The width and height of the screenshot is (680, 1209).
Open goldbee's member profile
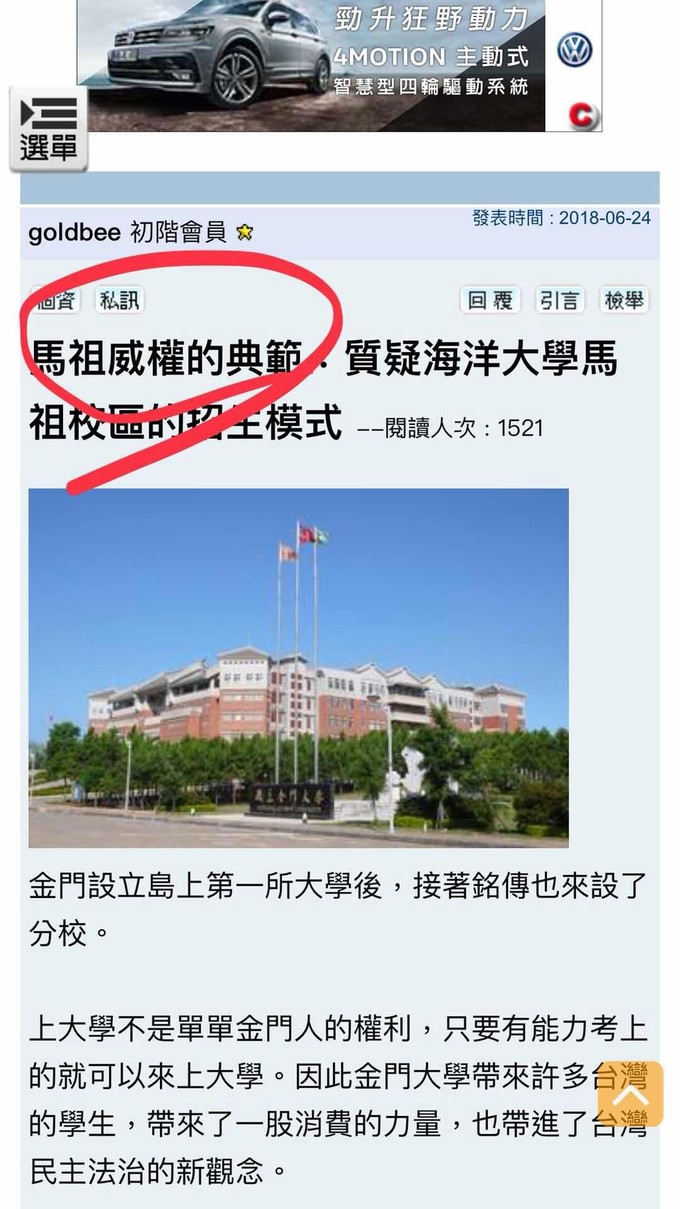74,233
